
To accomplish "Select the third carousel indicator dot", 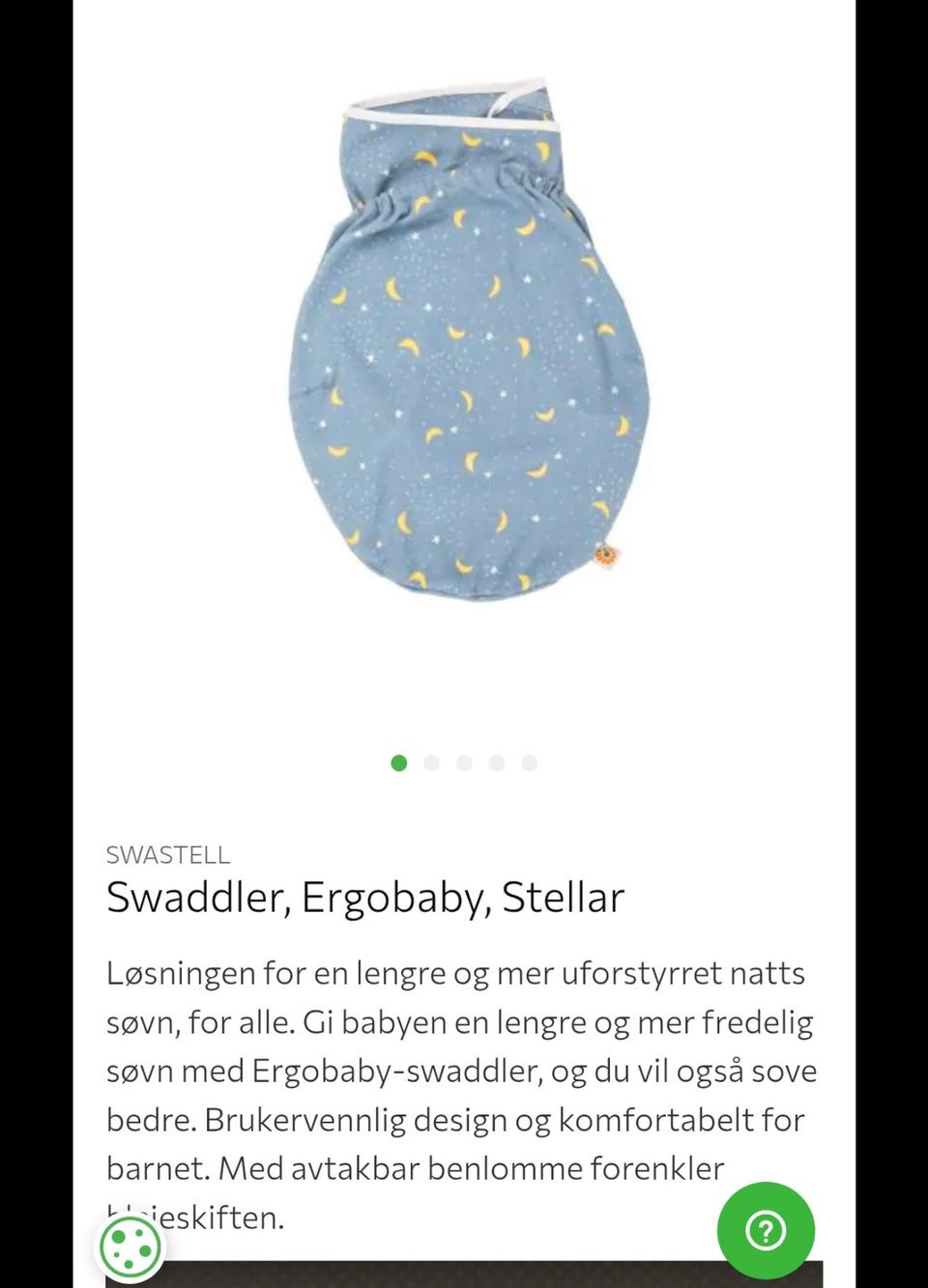I will coord(464,762).
